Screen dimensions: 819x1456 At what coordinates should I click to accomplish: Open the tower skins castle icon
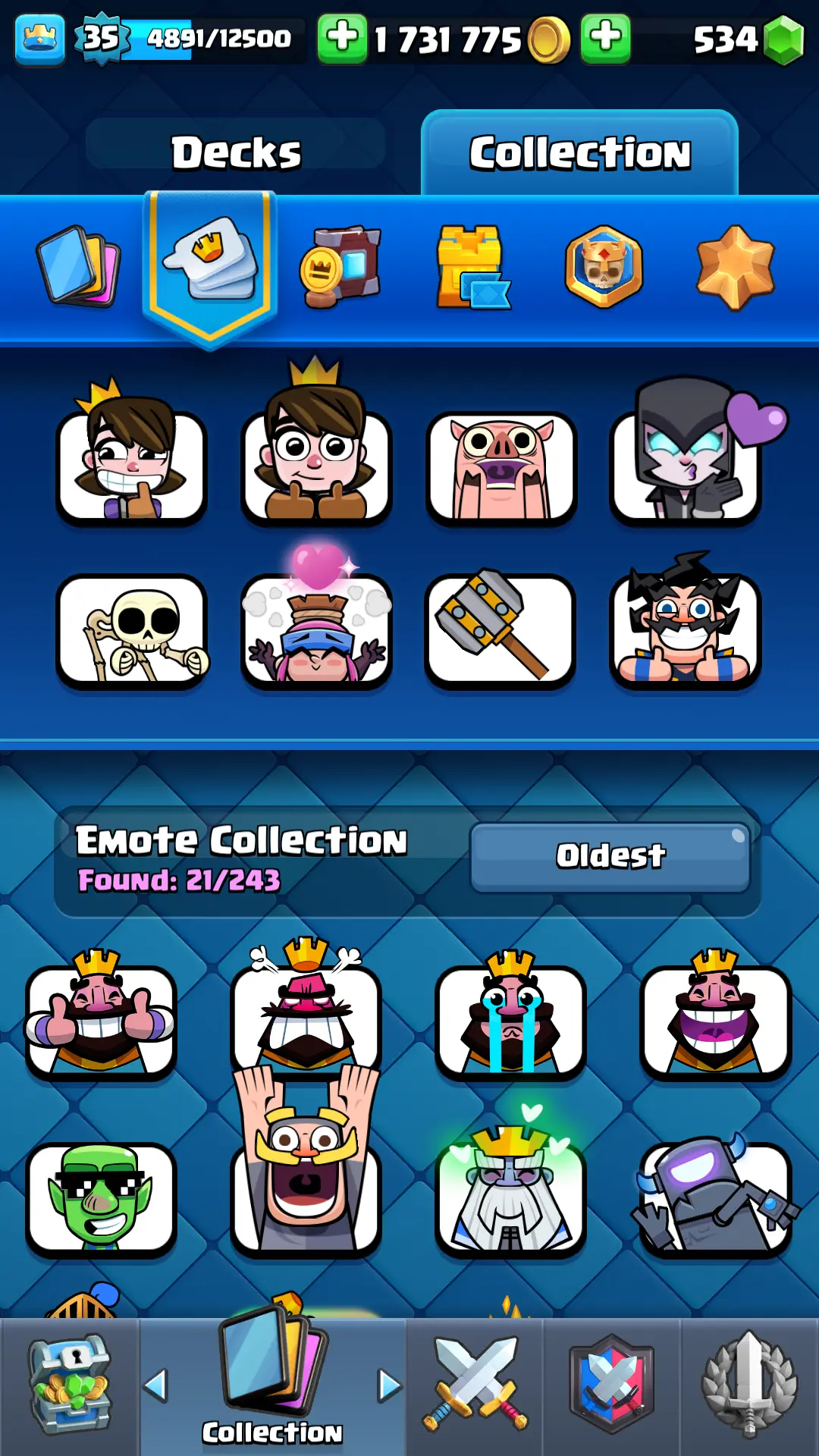click(472, 267)
